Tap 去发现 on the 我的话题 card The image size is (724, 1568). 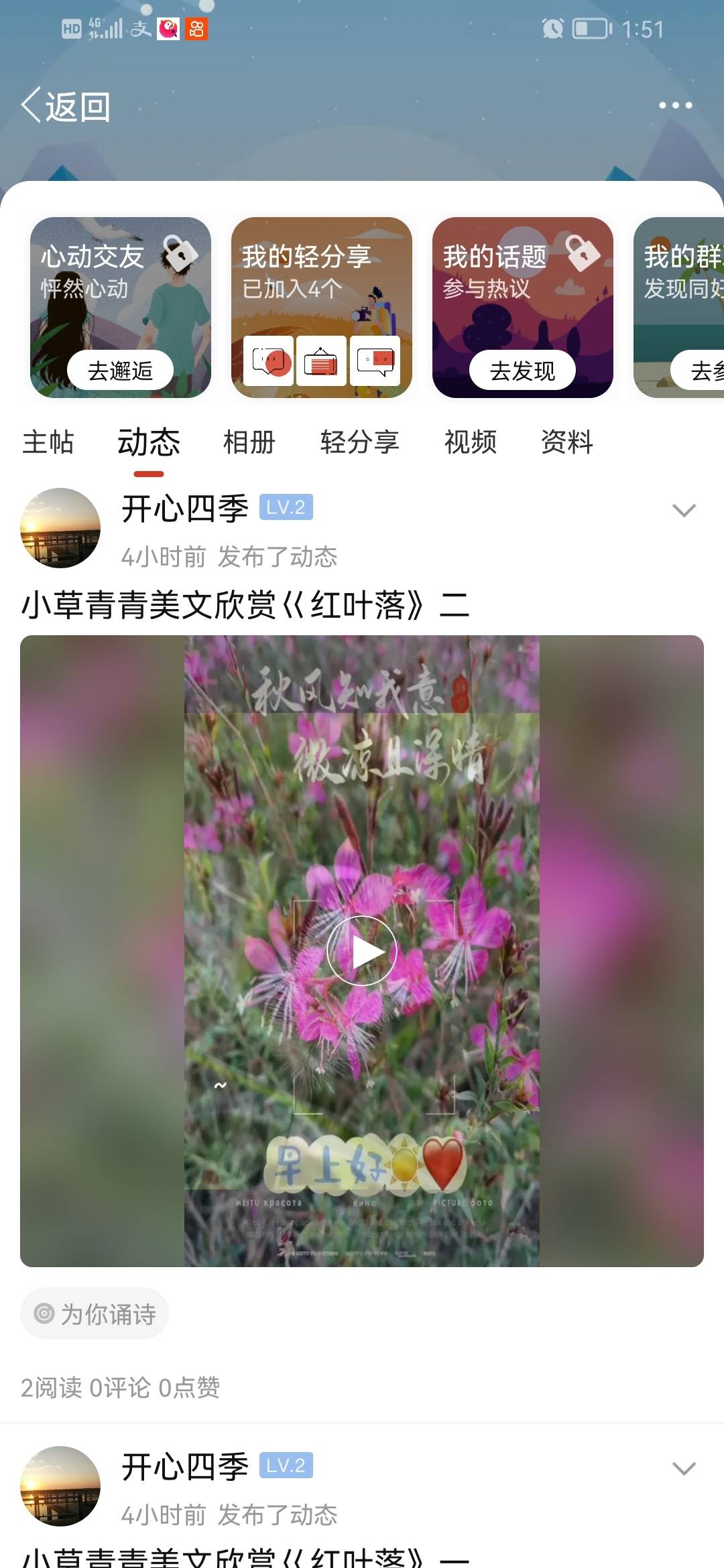tap(522, 370)
